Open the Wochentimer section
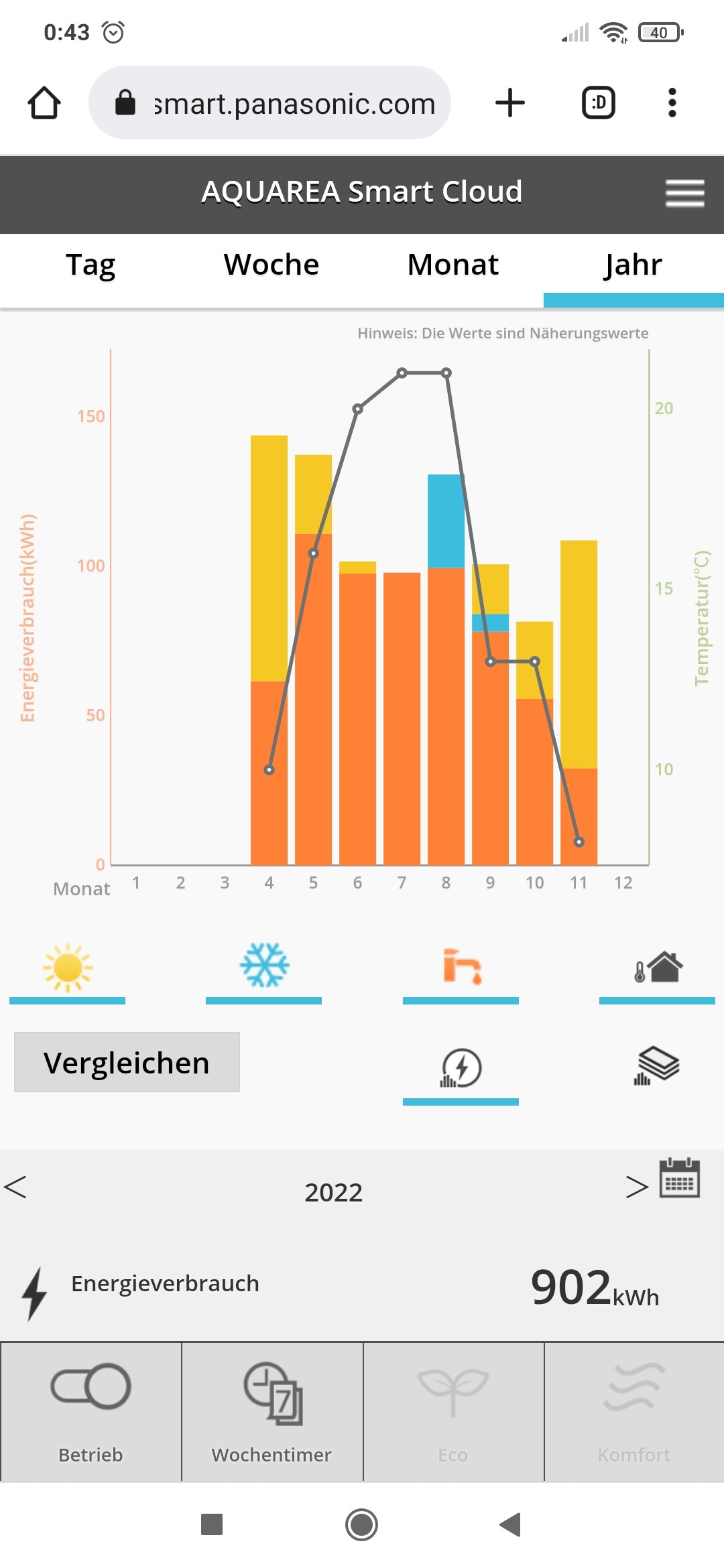 click(x=272, y=1411)
